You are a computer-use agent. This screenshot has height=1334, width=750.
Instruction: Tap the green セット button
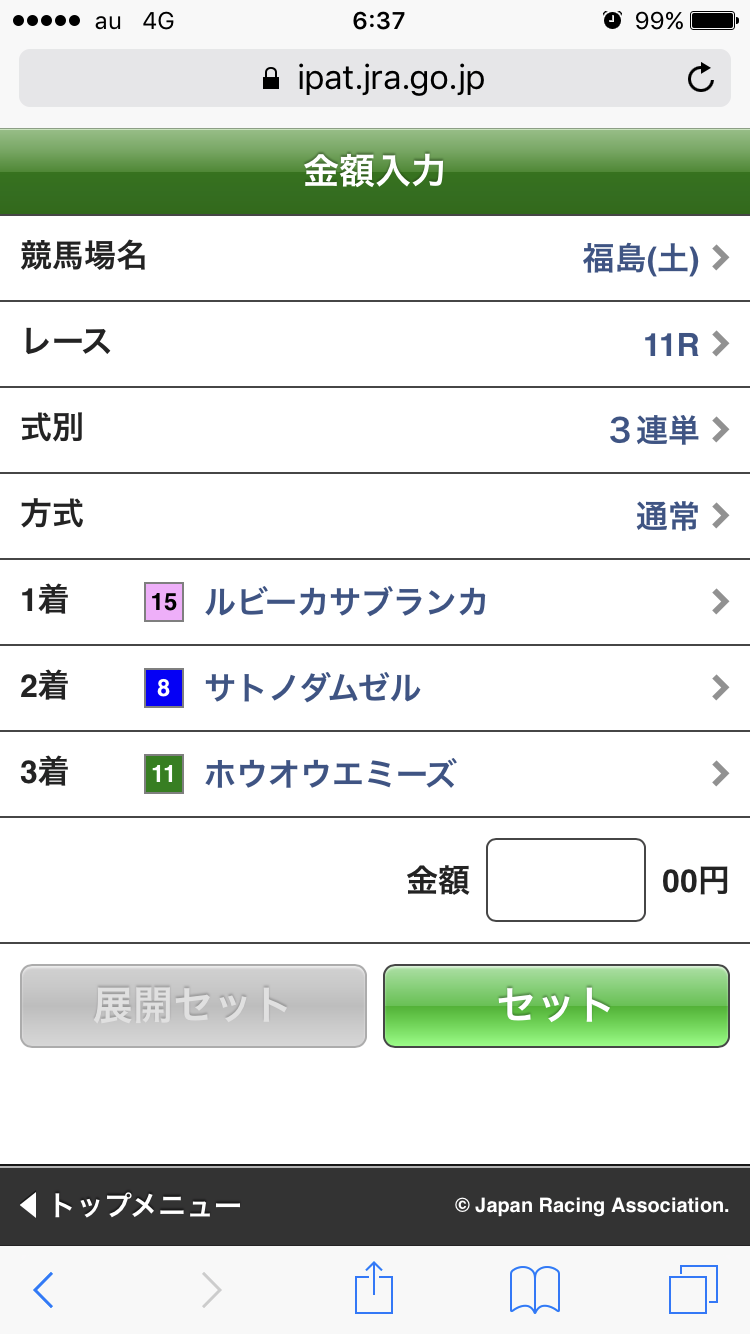coord(556,1005)
